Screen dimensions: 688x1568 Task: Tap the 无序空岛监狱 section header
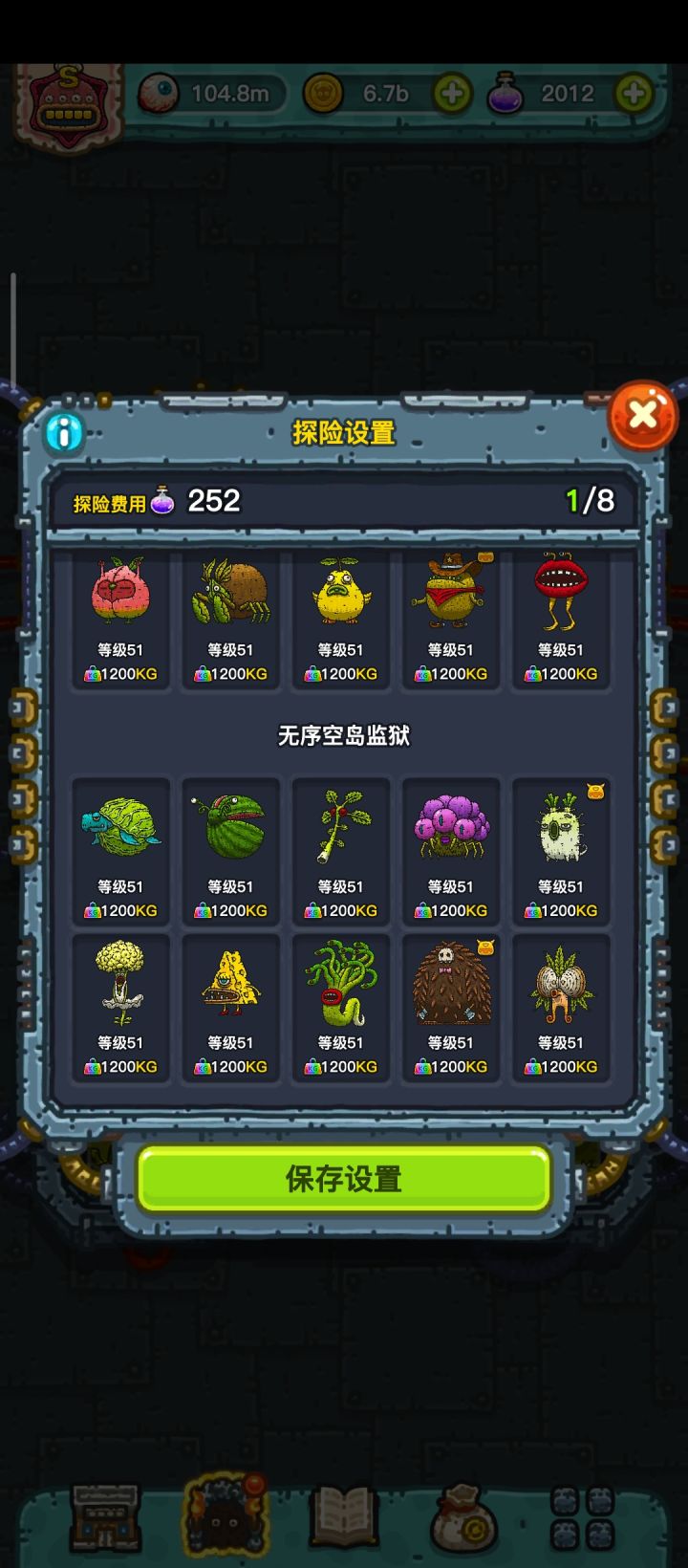(x=343, y=736)
